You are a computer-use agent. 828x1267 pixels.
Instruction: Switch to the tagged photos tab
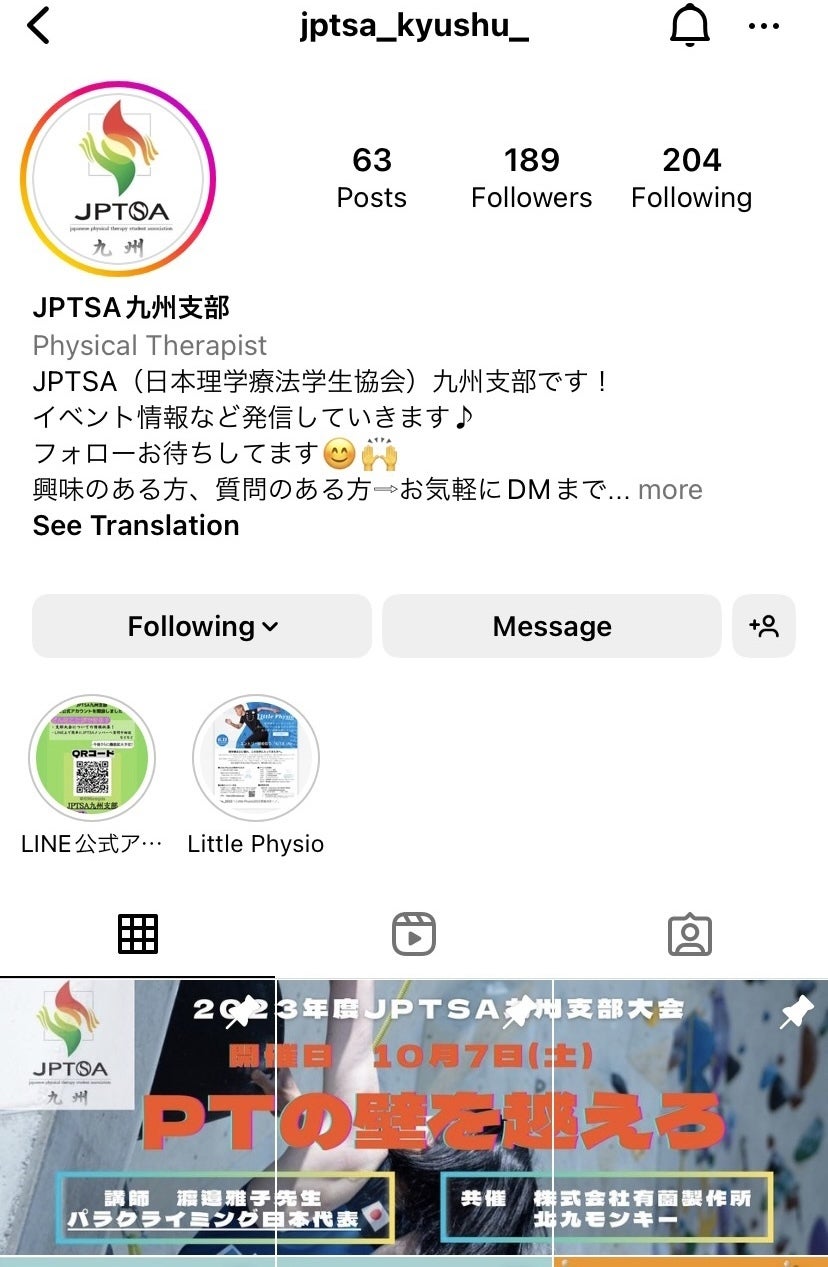pos(689,934)
